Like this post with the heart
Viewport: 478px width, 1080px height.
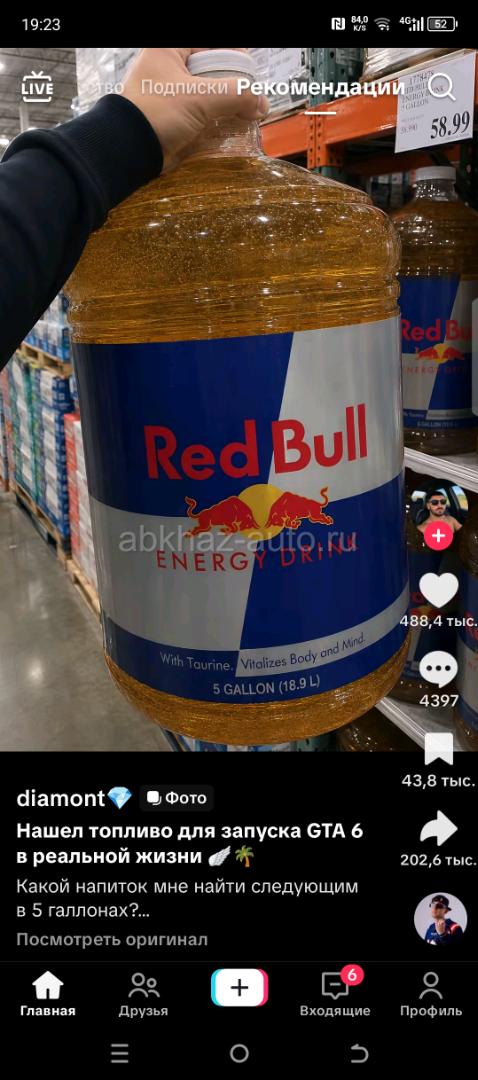(x=439, y=591)
